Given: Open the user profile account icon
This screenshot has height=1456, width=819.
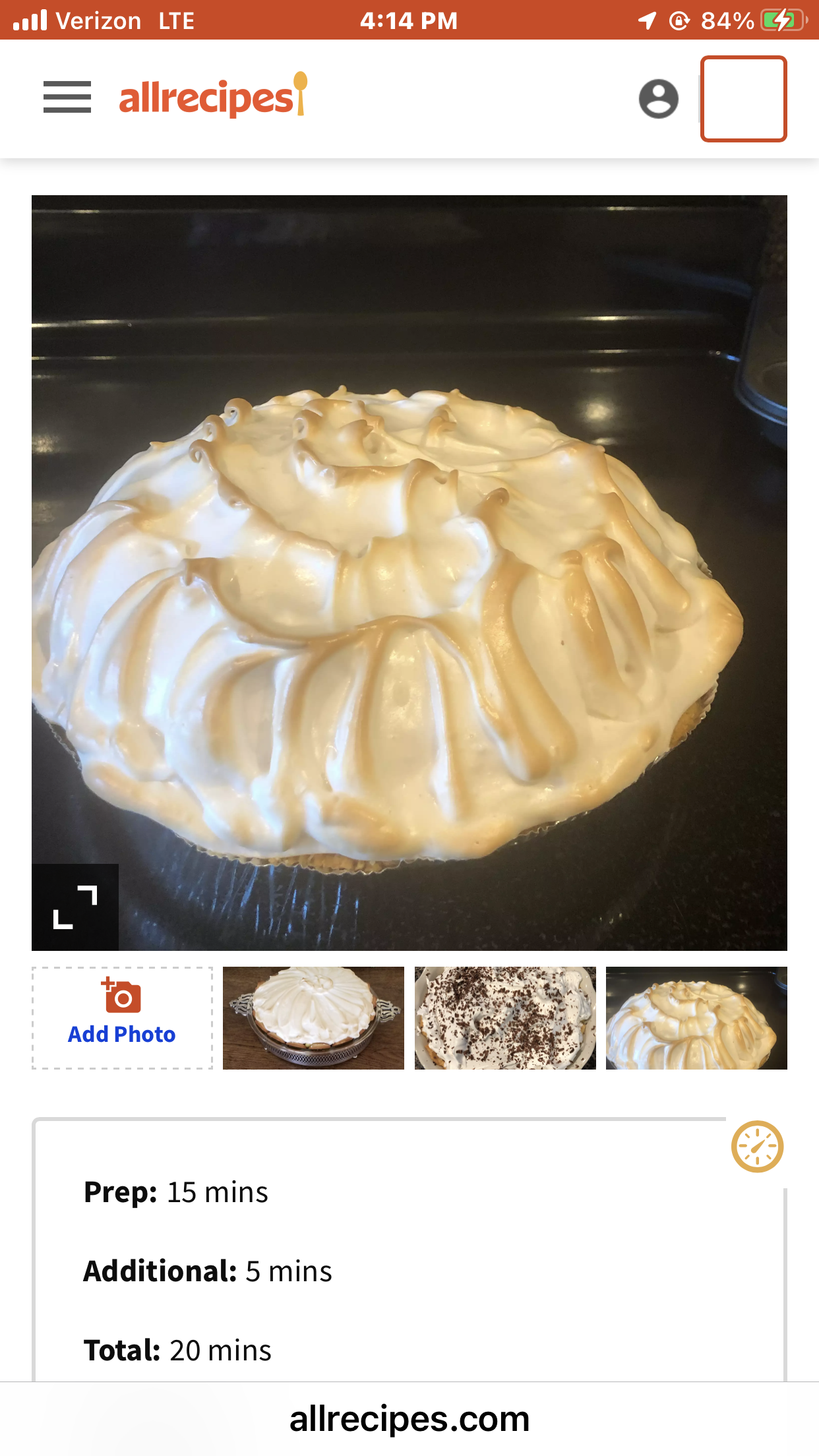Looking at the screenshot, I should [x=658, y=99].
